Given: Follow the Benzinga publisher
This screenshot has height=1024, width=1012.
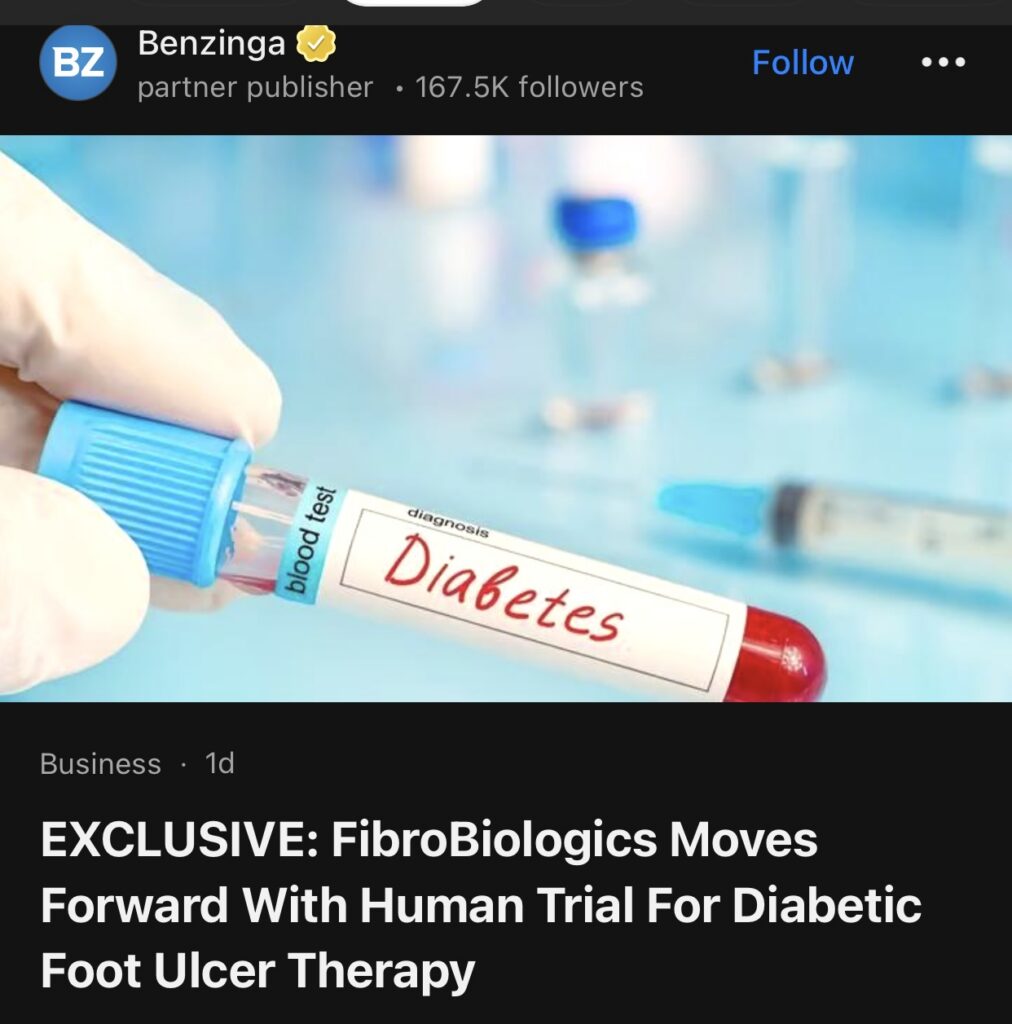Looking at the screenshot, I should click(x=802, y=63).
